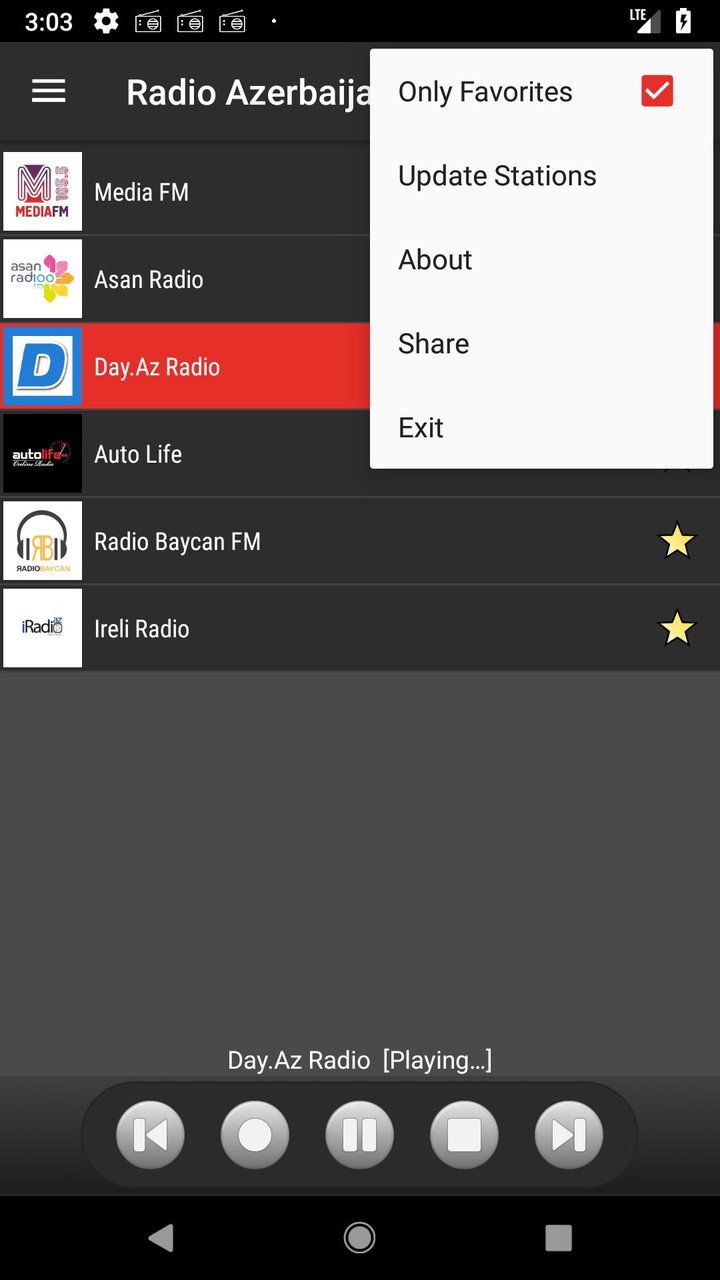The height and width of the screenshot is (1280, 720).
Task: Tap the Ireli Radio station logo
Action: coord(42,628)
